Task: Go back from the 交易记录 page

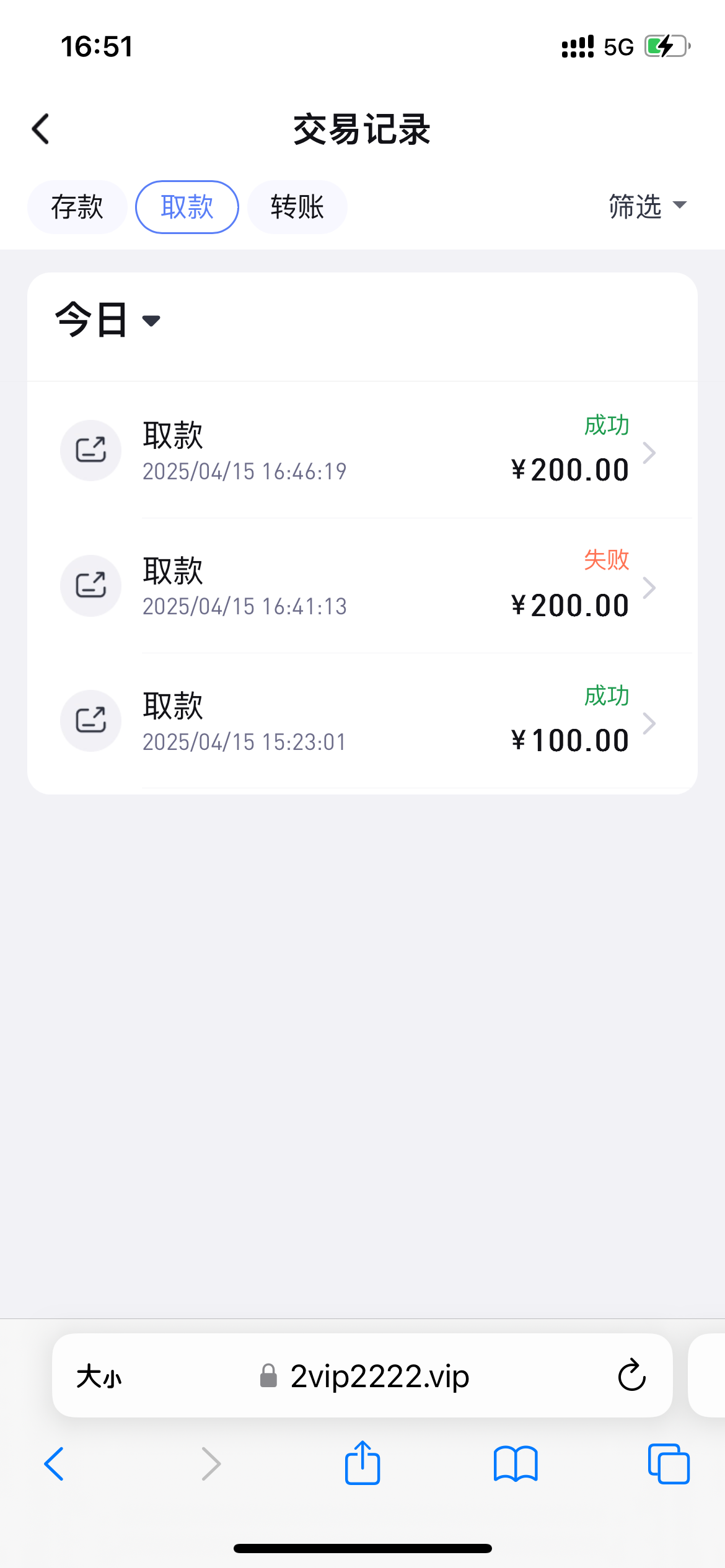Action: click(x=41, y=129)
